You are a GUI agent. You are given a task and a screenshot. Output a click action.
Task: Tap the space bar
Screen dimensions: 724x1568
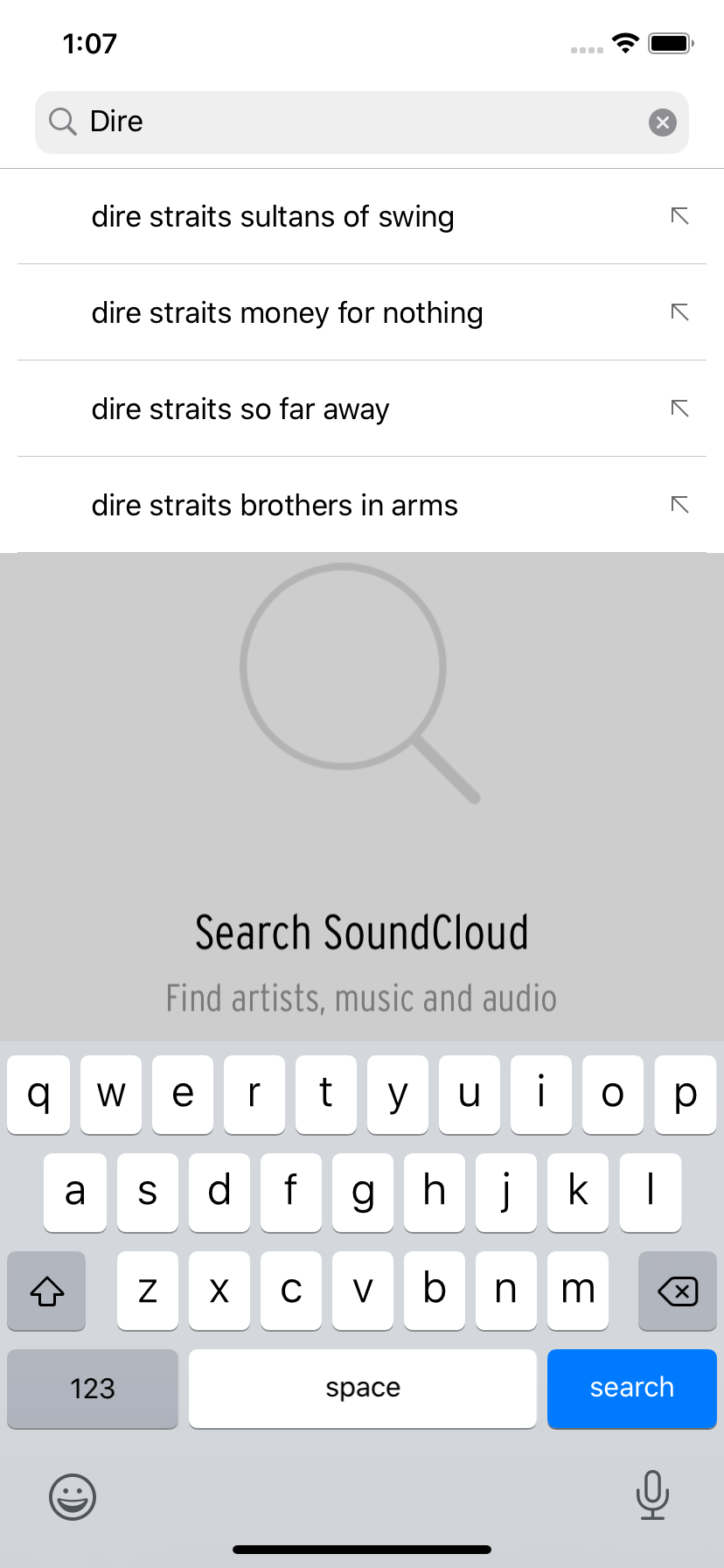363,1389
